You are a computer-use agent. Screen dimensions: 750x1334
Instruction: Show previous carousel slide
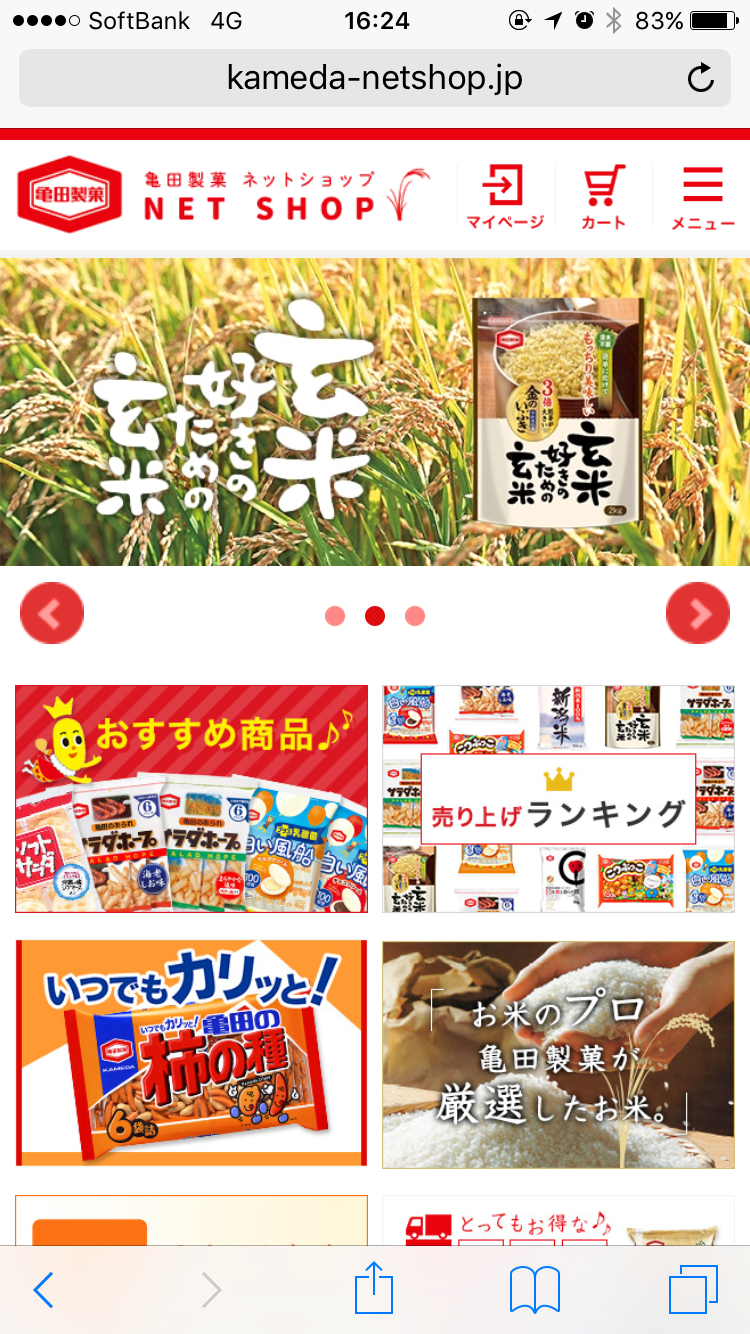52,613
